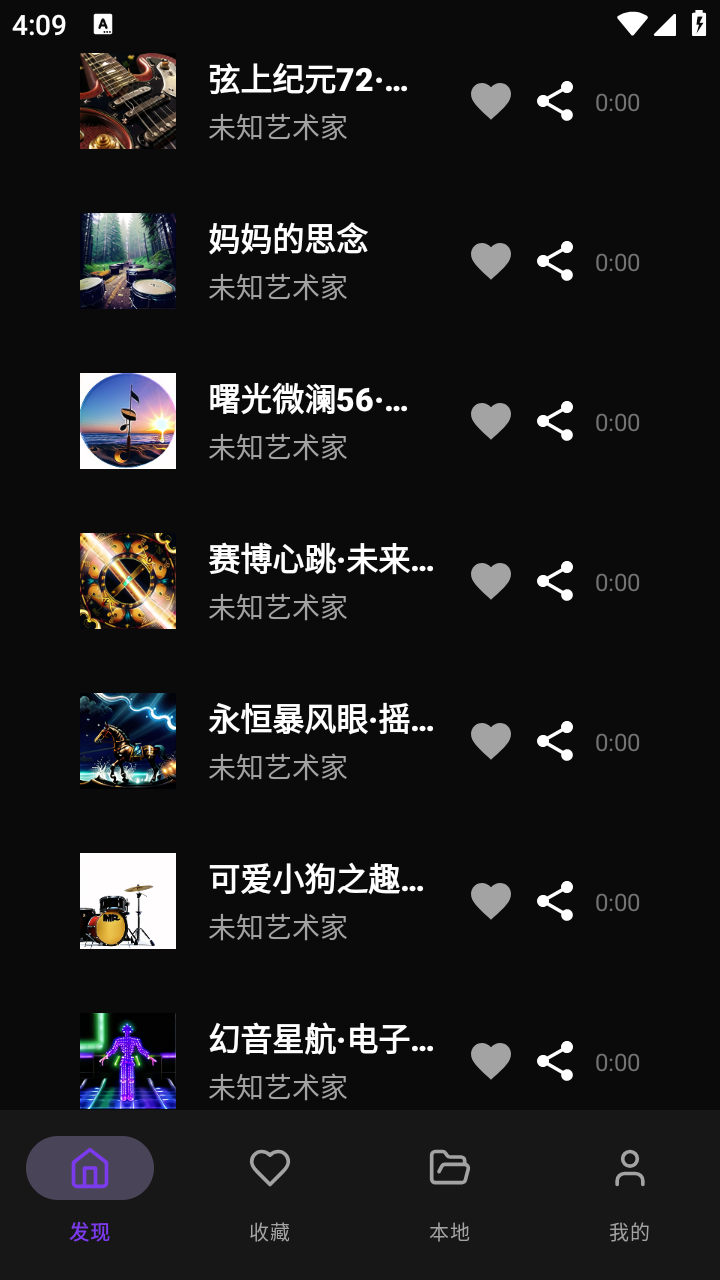Toggle heart on 曙光微澜56
Screen dimensions: 720x1280
491,421
